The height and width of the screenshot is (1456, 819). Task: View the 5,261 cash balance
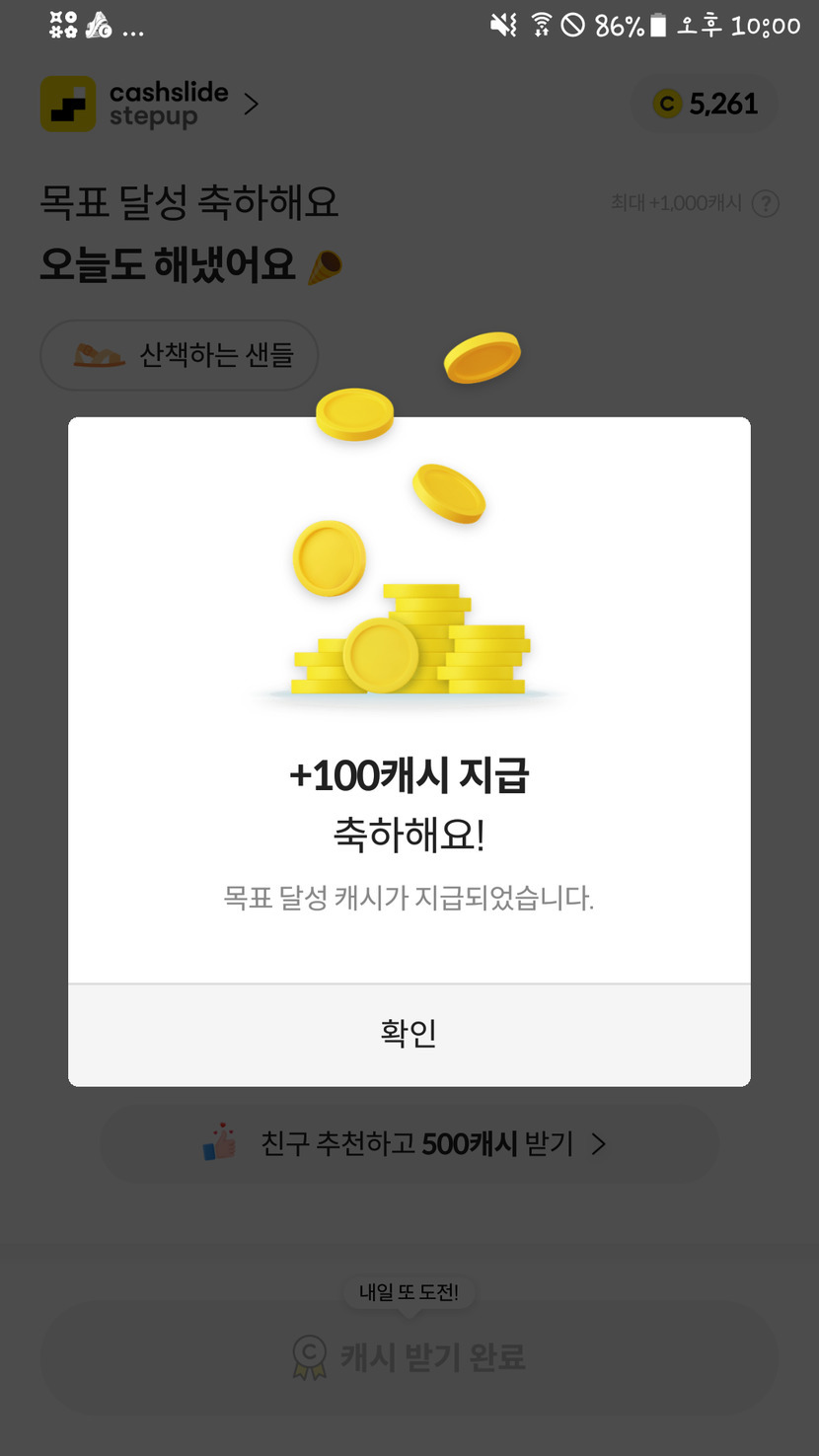tap(705, 104)
